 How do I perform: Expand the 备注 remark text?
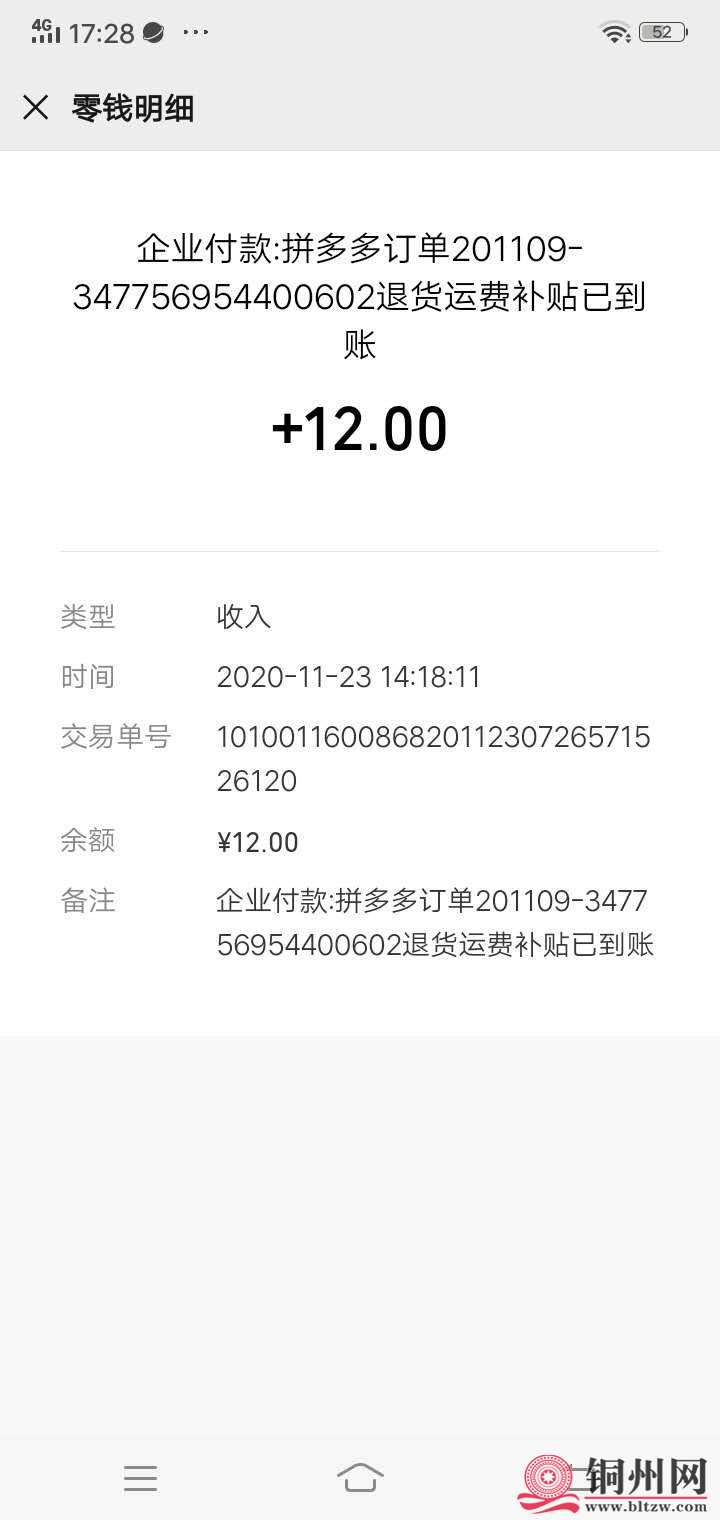click(x=436, y=922)
